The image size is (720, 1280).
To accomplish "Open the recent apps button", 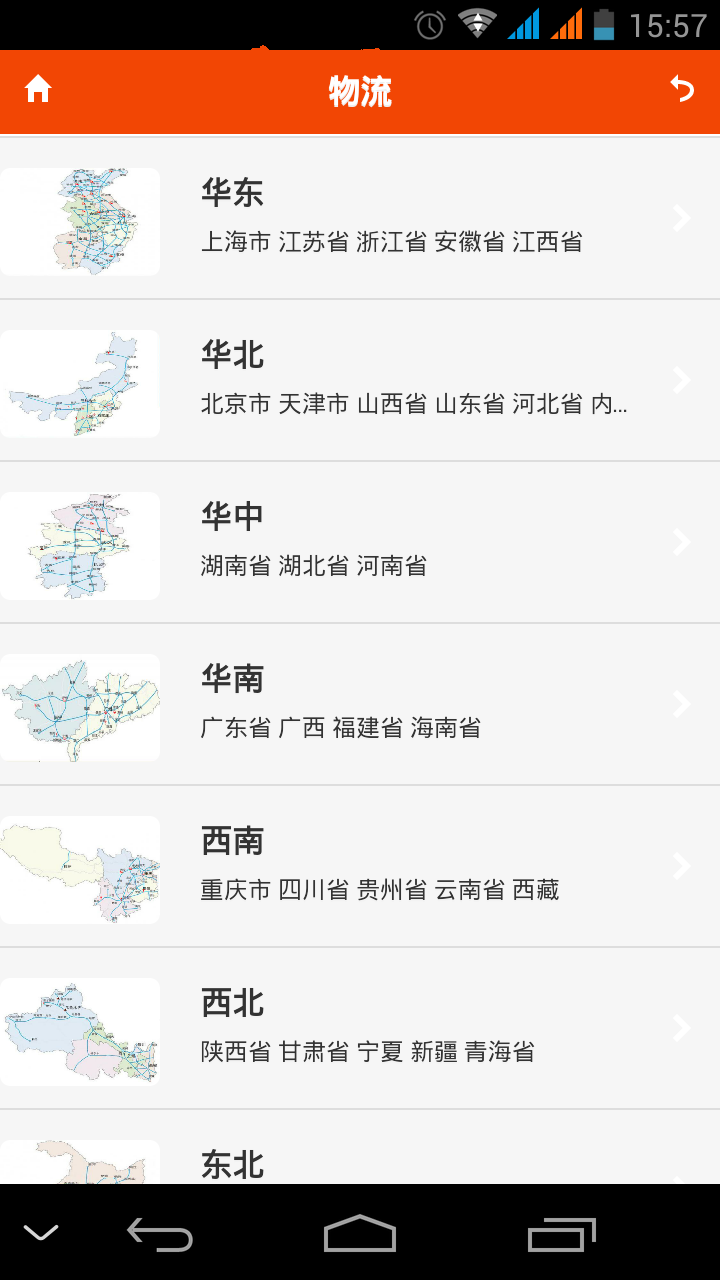I will (561, 1234).
